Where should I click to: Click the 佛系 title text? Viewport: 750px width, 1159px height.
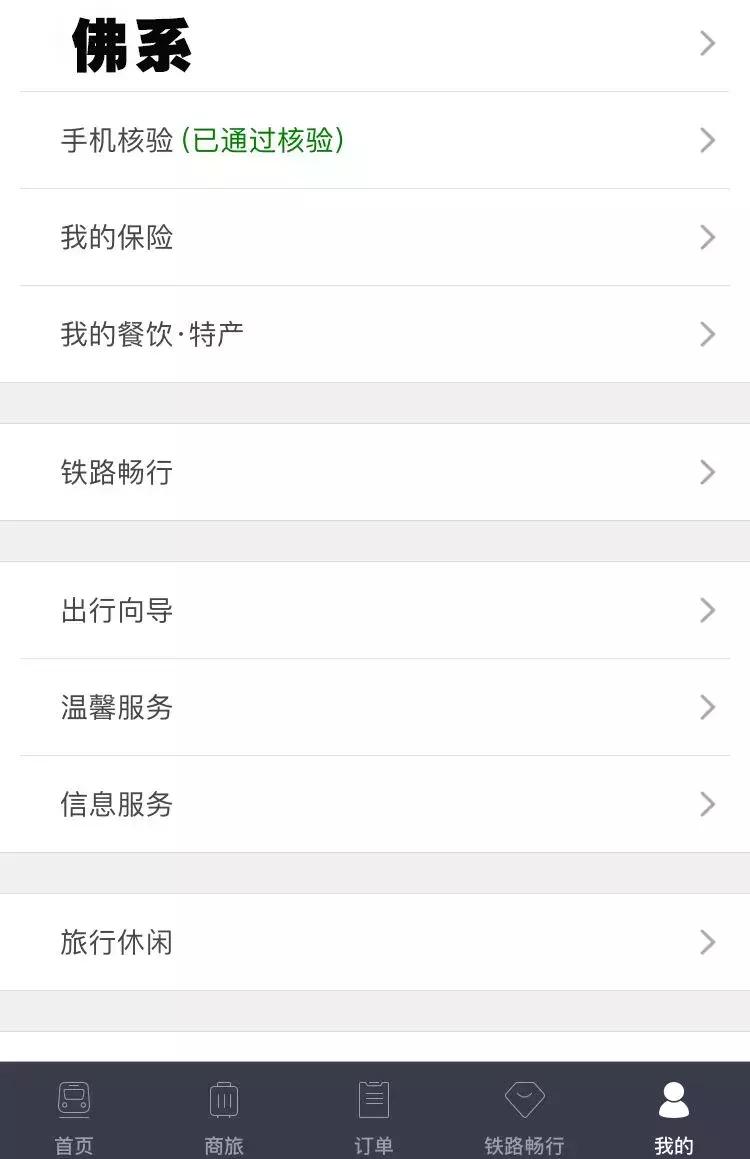click(128, 44)
